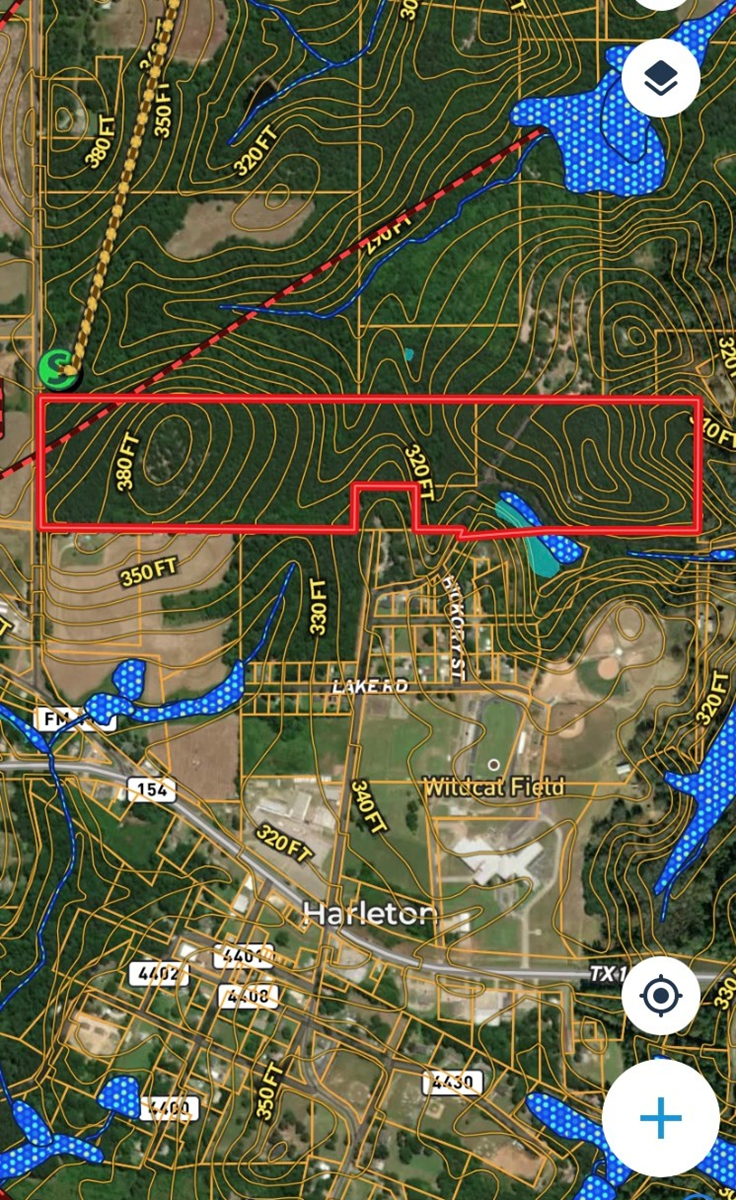Screen dimensions: 736x1200
Task: Select the green waypoint marker on map
Action: [x=58, y=368]
